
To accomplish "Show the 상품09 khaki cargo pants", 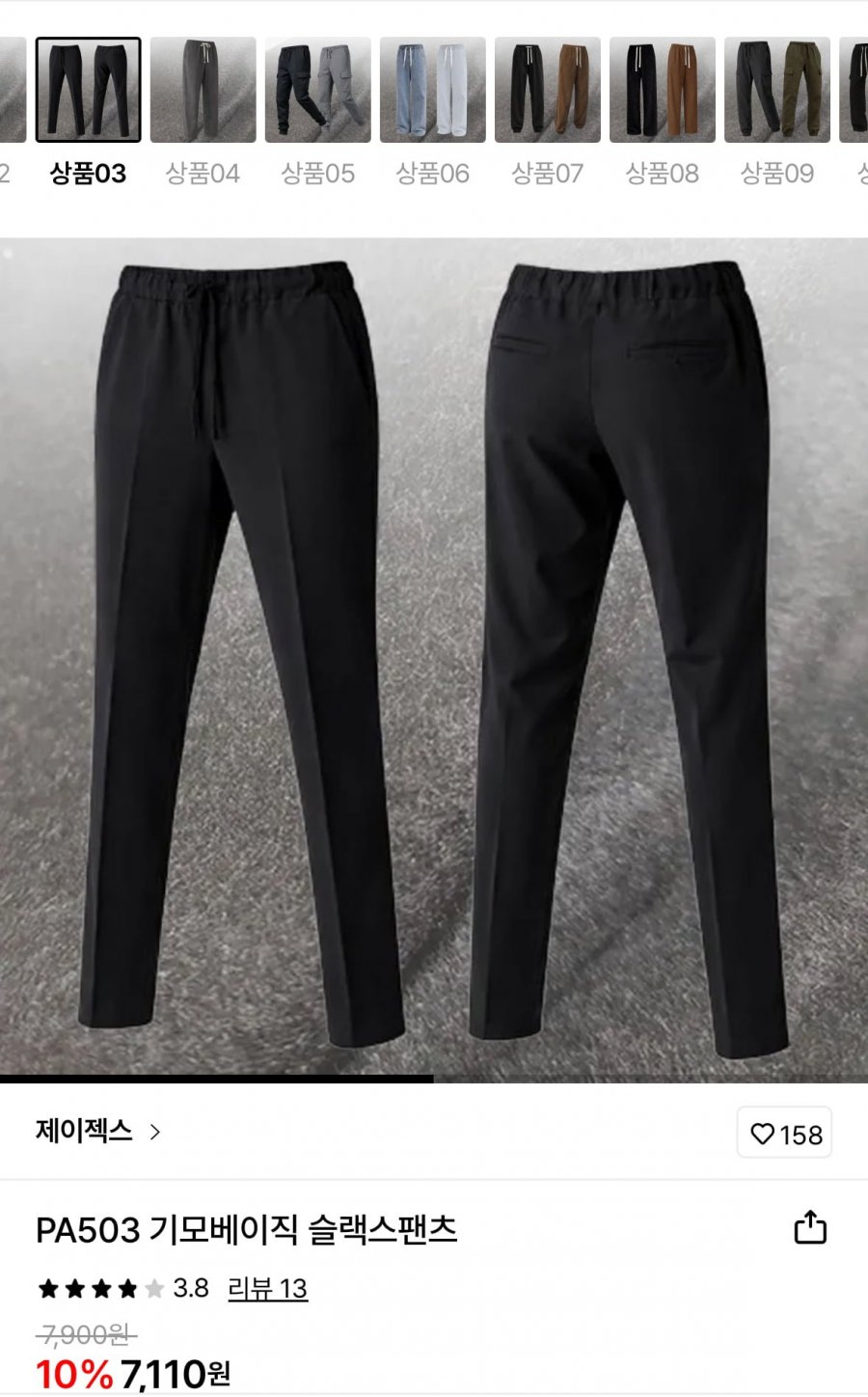I will point(777,90).
